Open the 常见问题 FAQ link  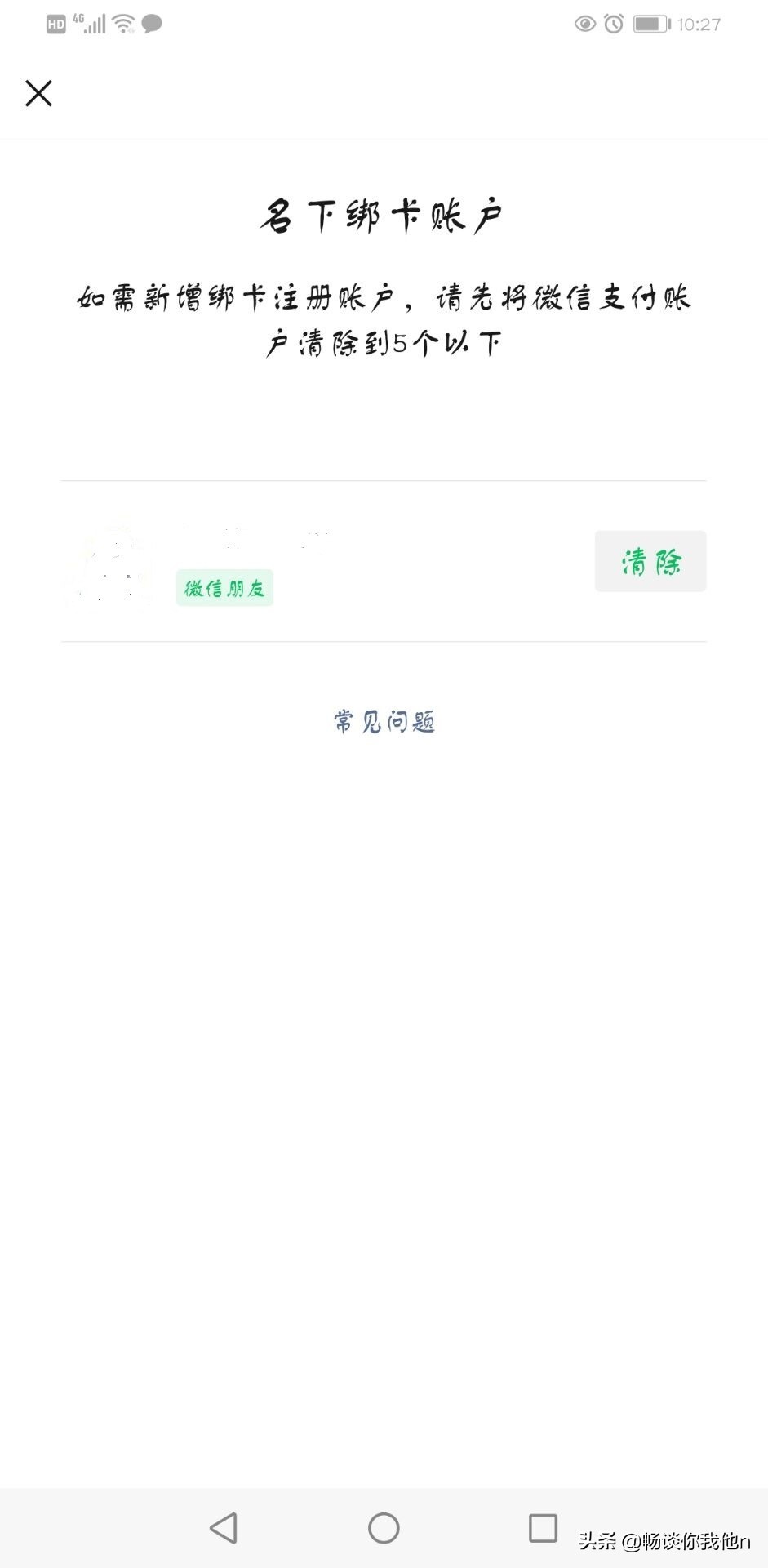pos(384,720)
